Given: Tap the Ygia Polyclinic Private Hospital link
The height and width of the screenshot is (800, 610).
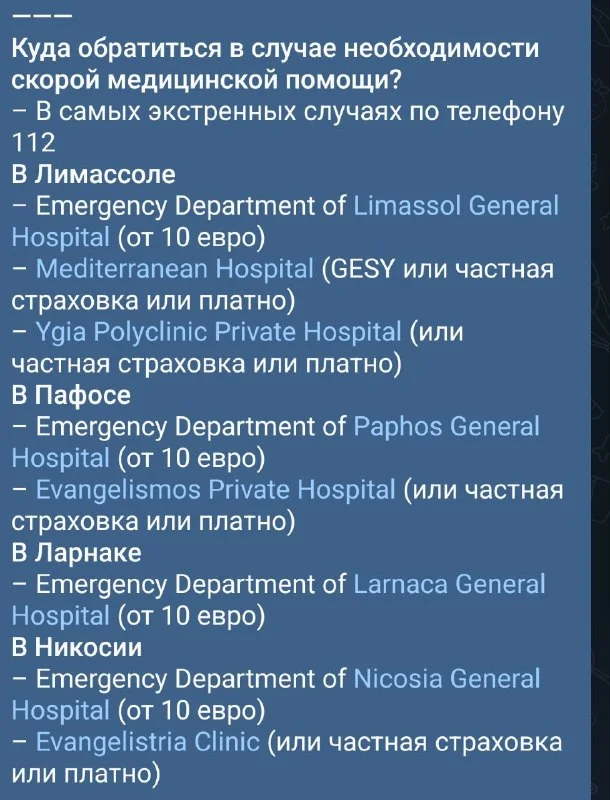Looking at the screenshot, I should [218, 333].
